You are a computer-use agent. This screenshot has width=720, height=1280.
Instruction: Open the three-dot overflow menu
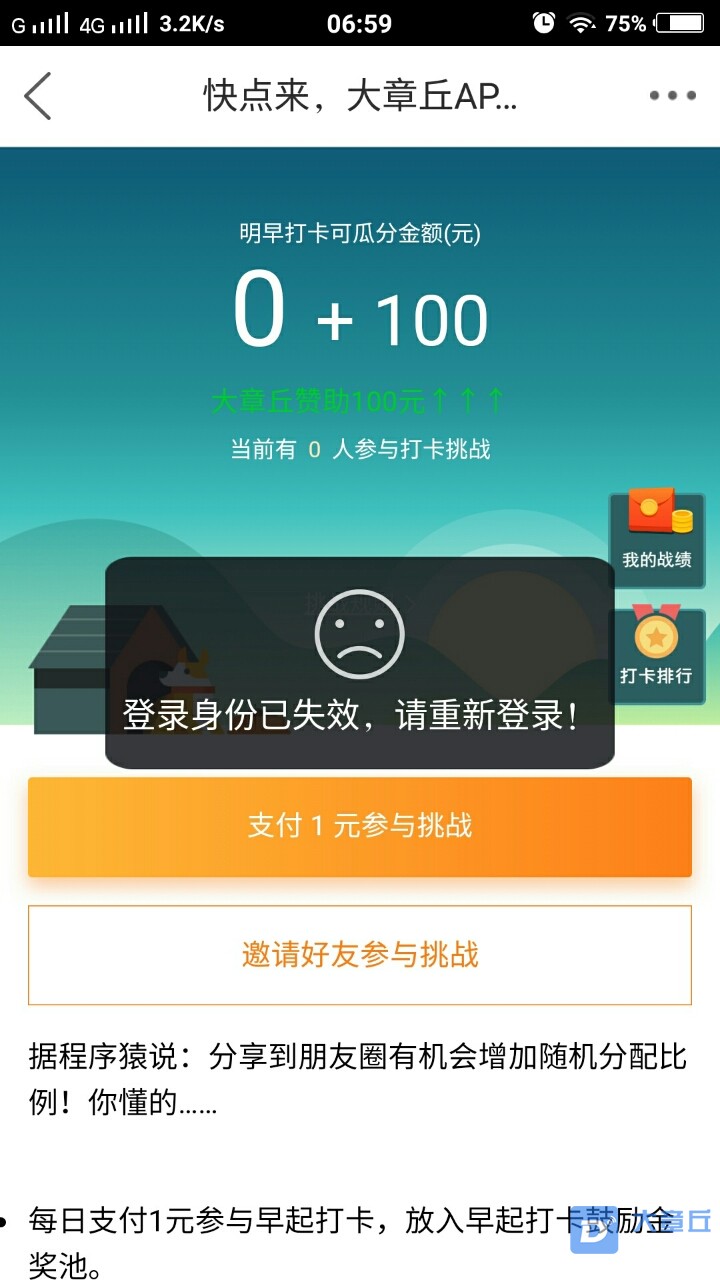672,96
